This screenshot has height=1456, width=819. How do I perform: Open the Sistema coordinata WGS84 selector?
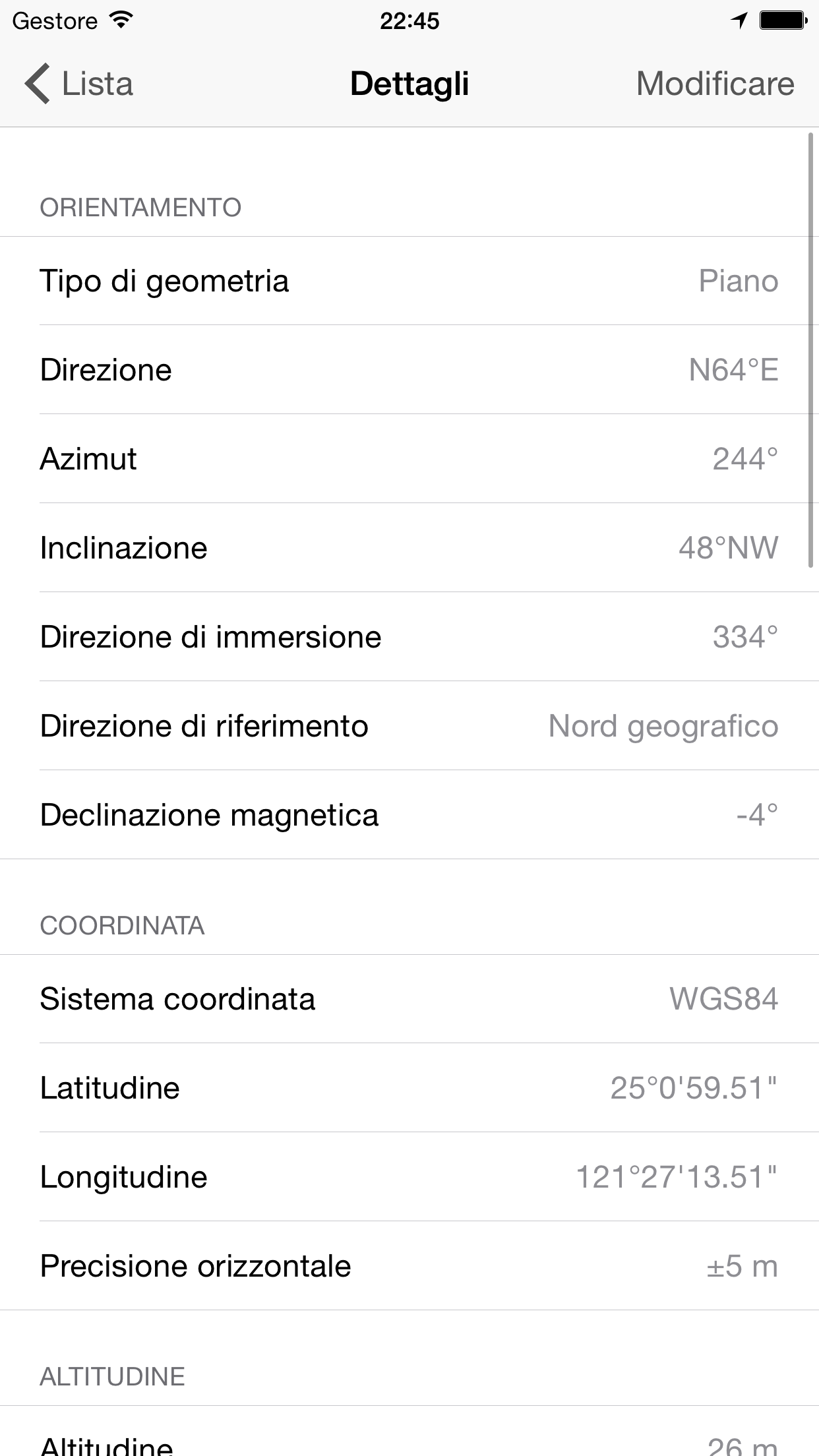point(409,1000)
